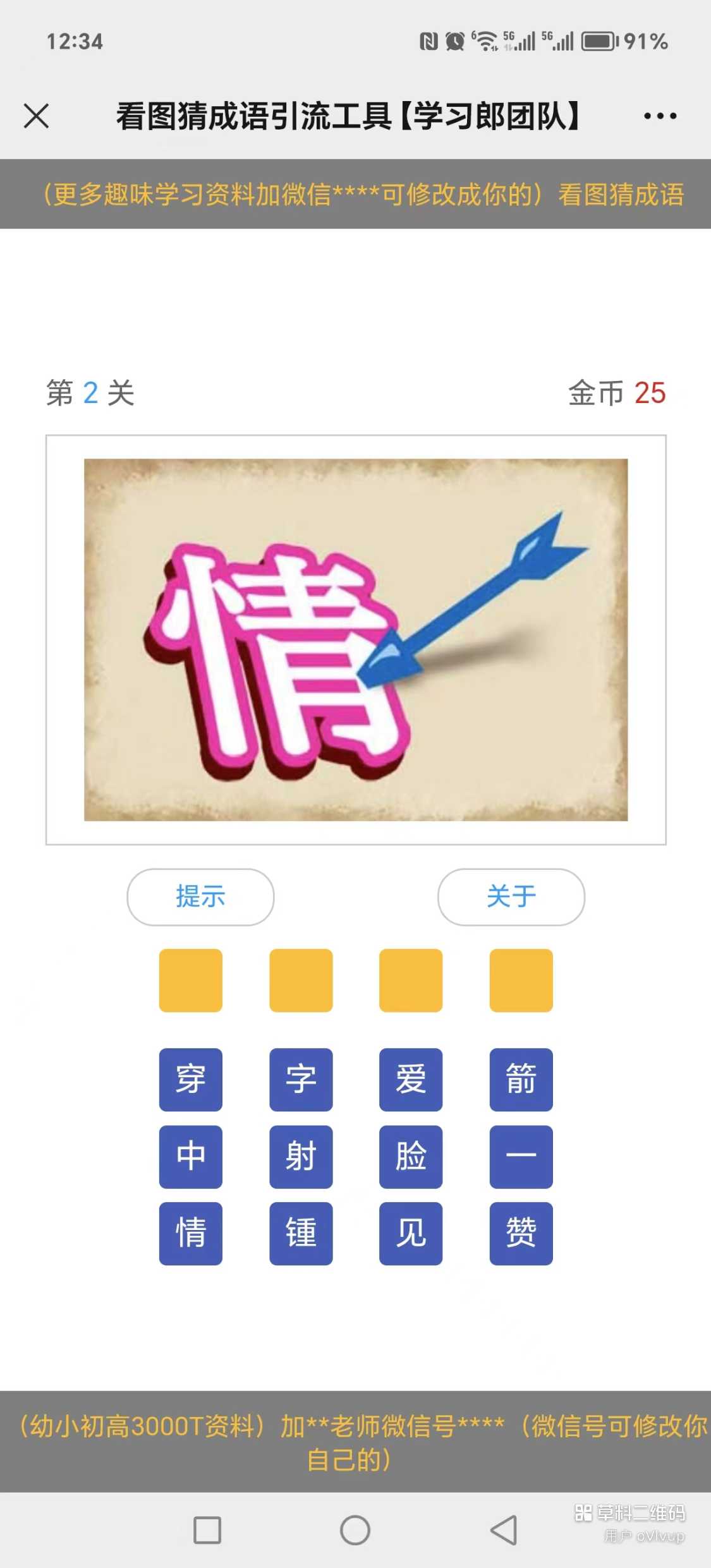The image size is (711, 1568).
Task: Select the character 脸
Action: (411, 1156)
